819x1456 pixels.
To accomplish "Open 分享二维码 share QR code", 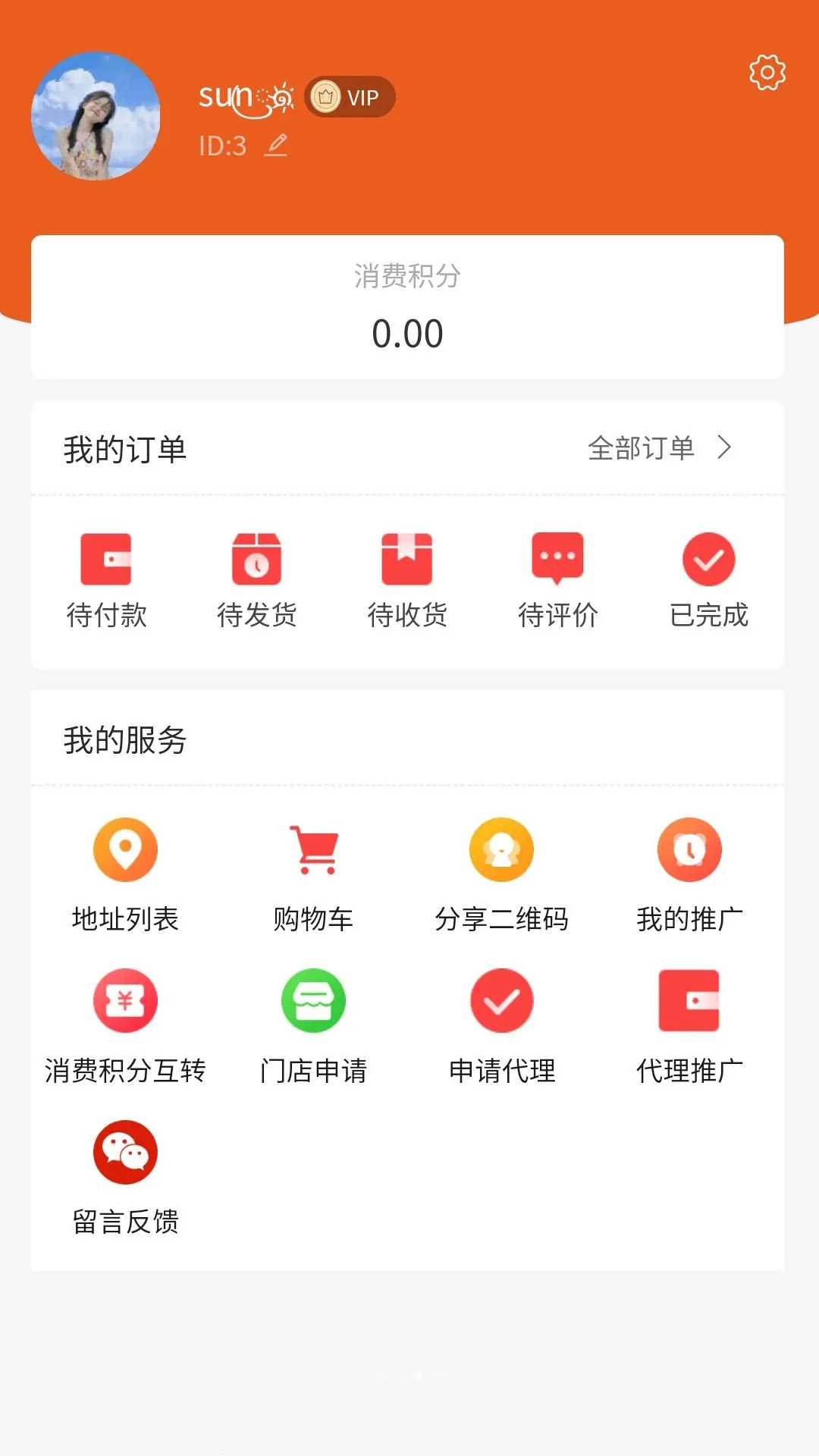I will 501,876.
